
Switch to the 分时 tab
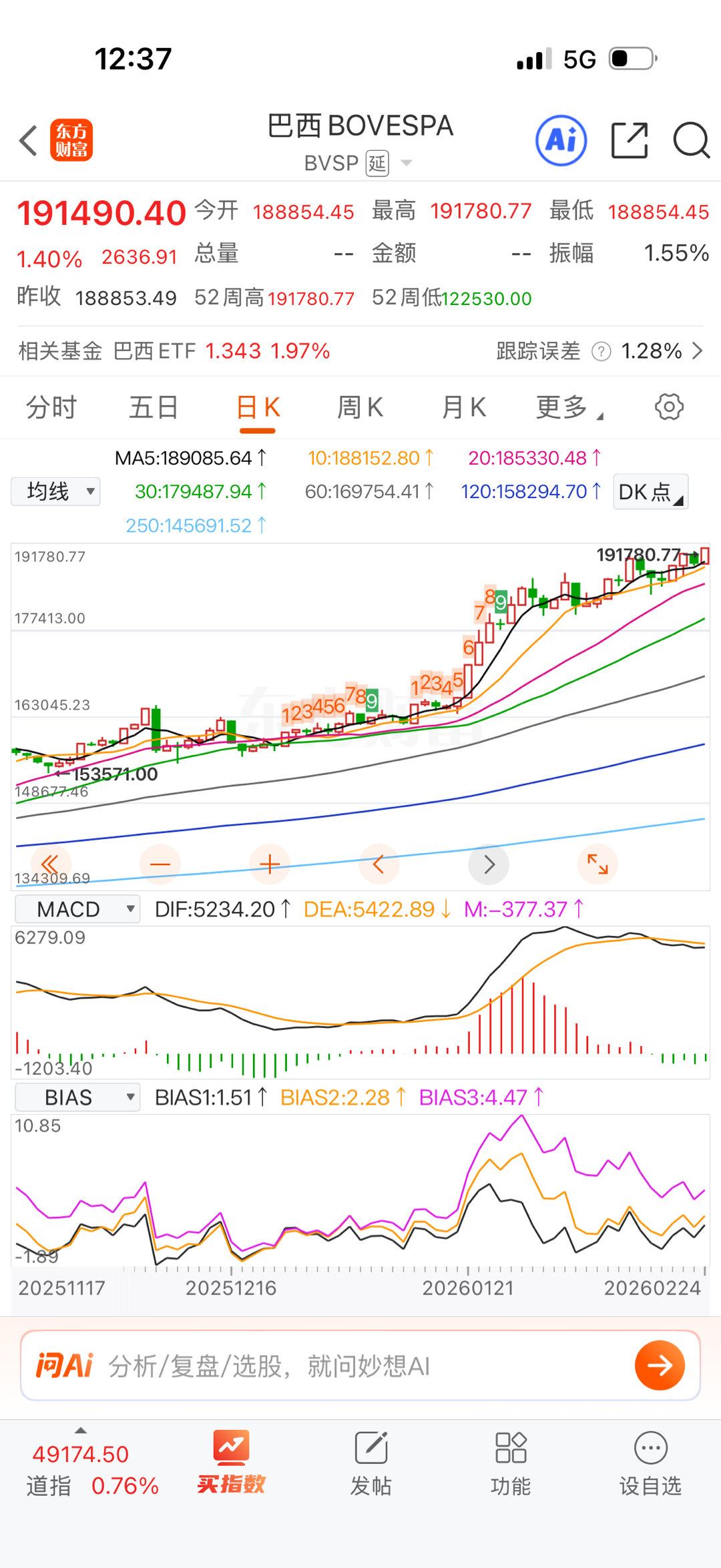pyautogui.click(x=51, y=407)
